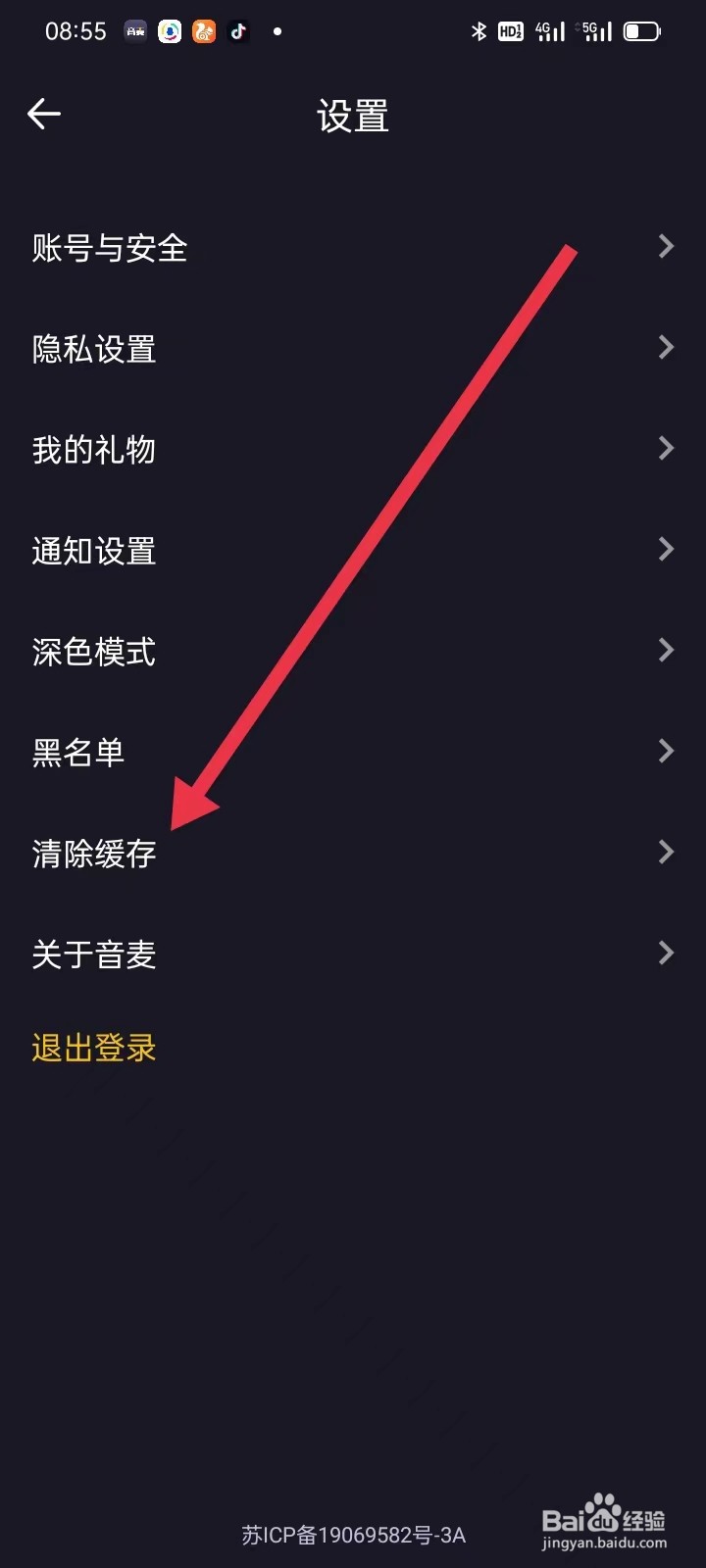Image resolution: width=706 pixels, height=1568 pixels.
Task: Expand 账号与安全 via its chevron
Action: tap(666, 247)
